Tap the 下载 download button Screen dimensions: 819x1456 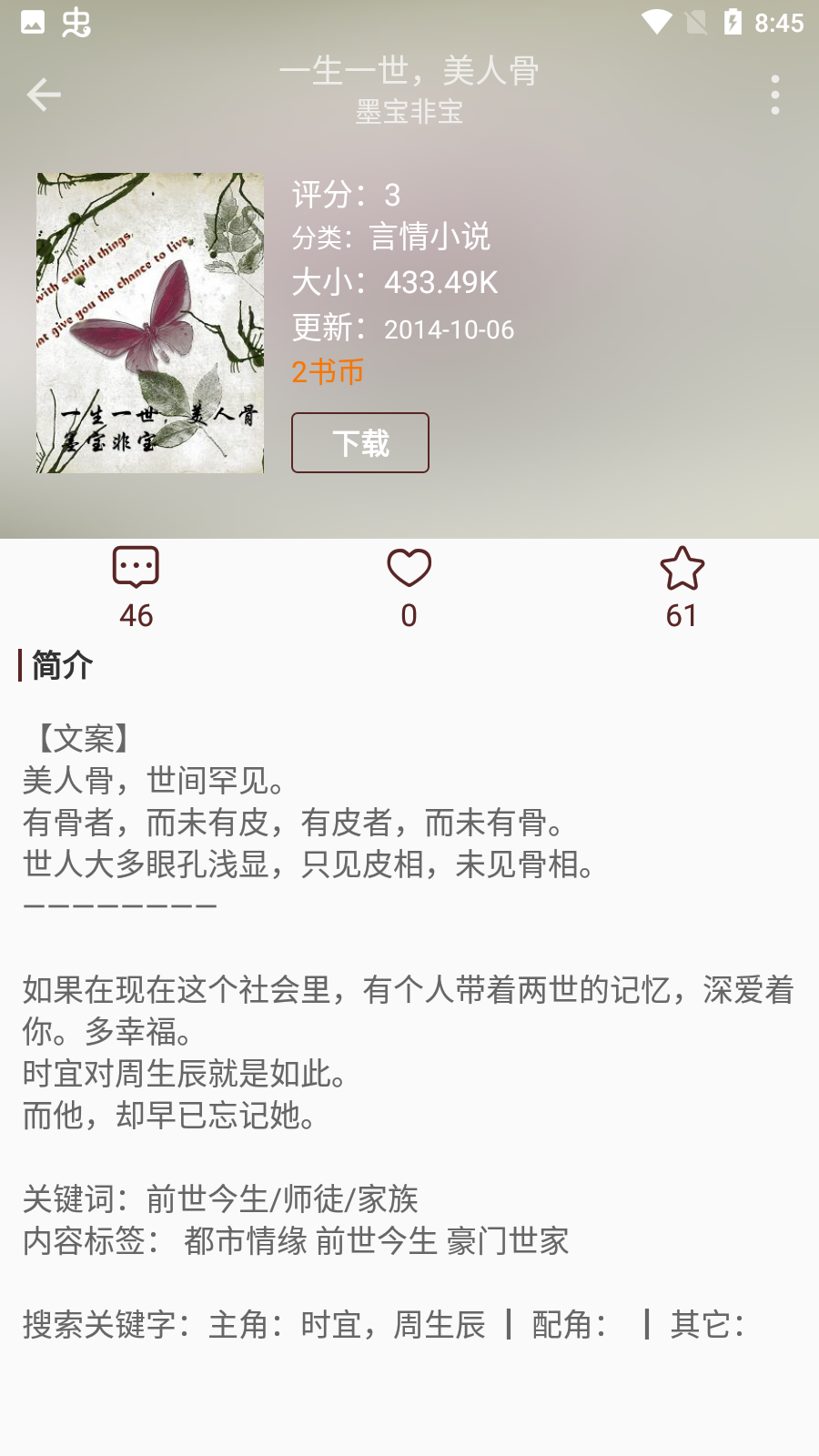[x=360, y=443]
